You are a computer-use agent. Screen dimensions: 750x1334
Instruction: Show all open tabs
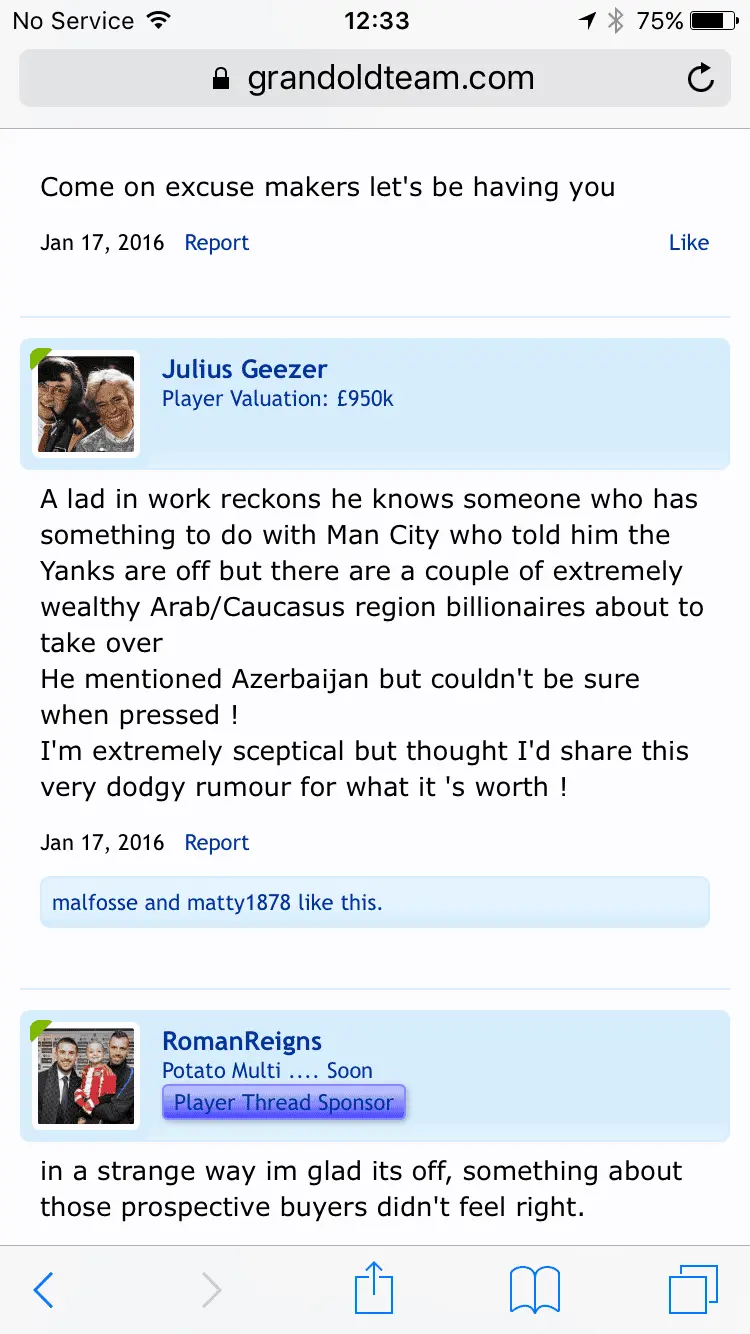point(692,1290)
